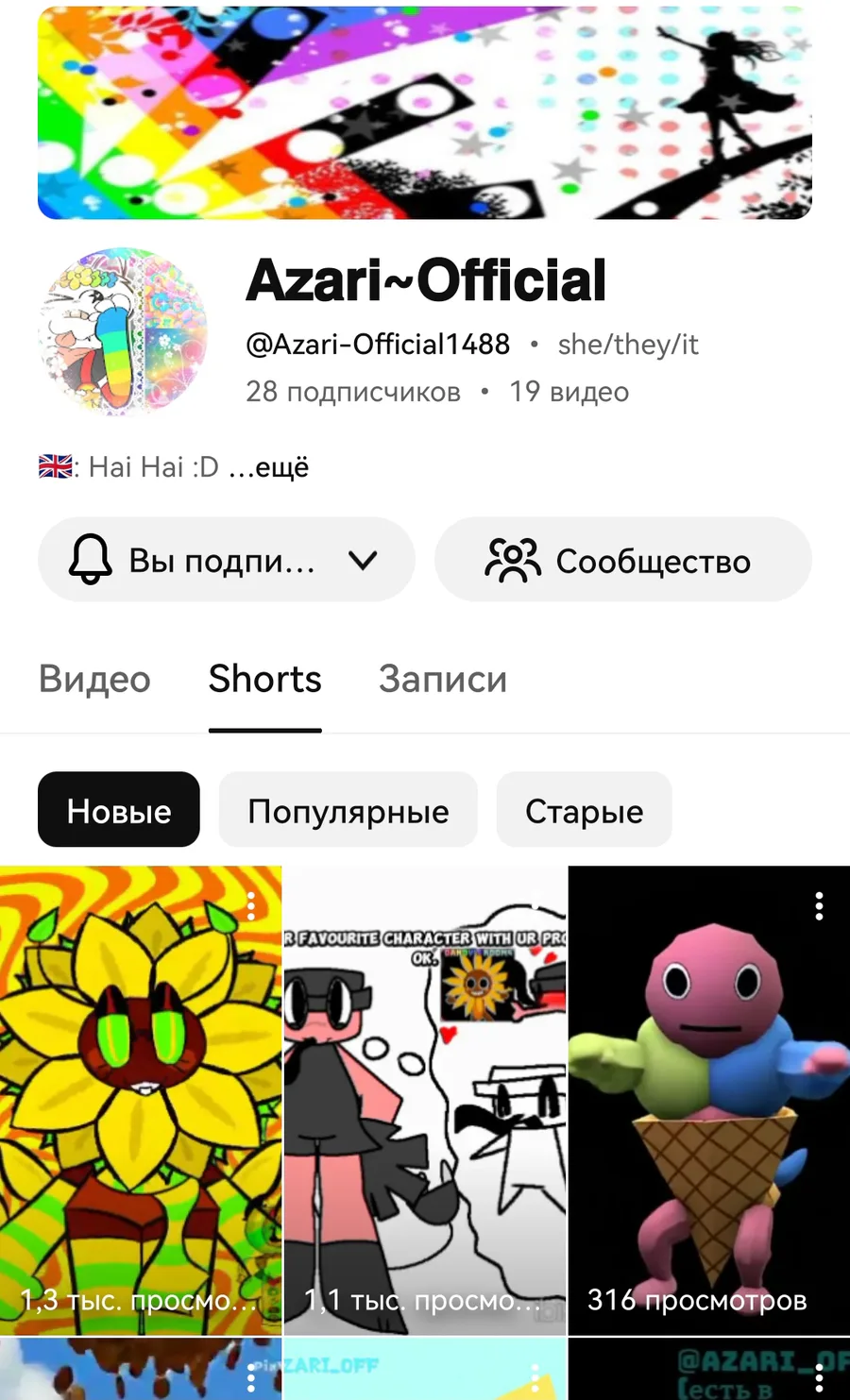Screen dimensions: 850x1400
Task: View the Azari~Official channel avatar
Action: click(x=123, y=332)
